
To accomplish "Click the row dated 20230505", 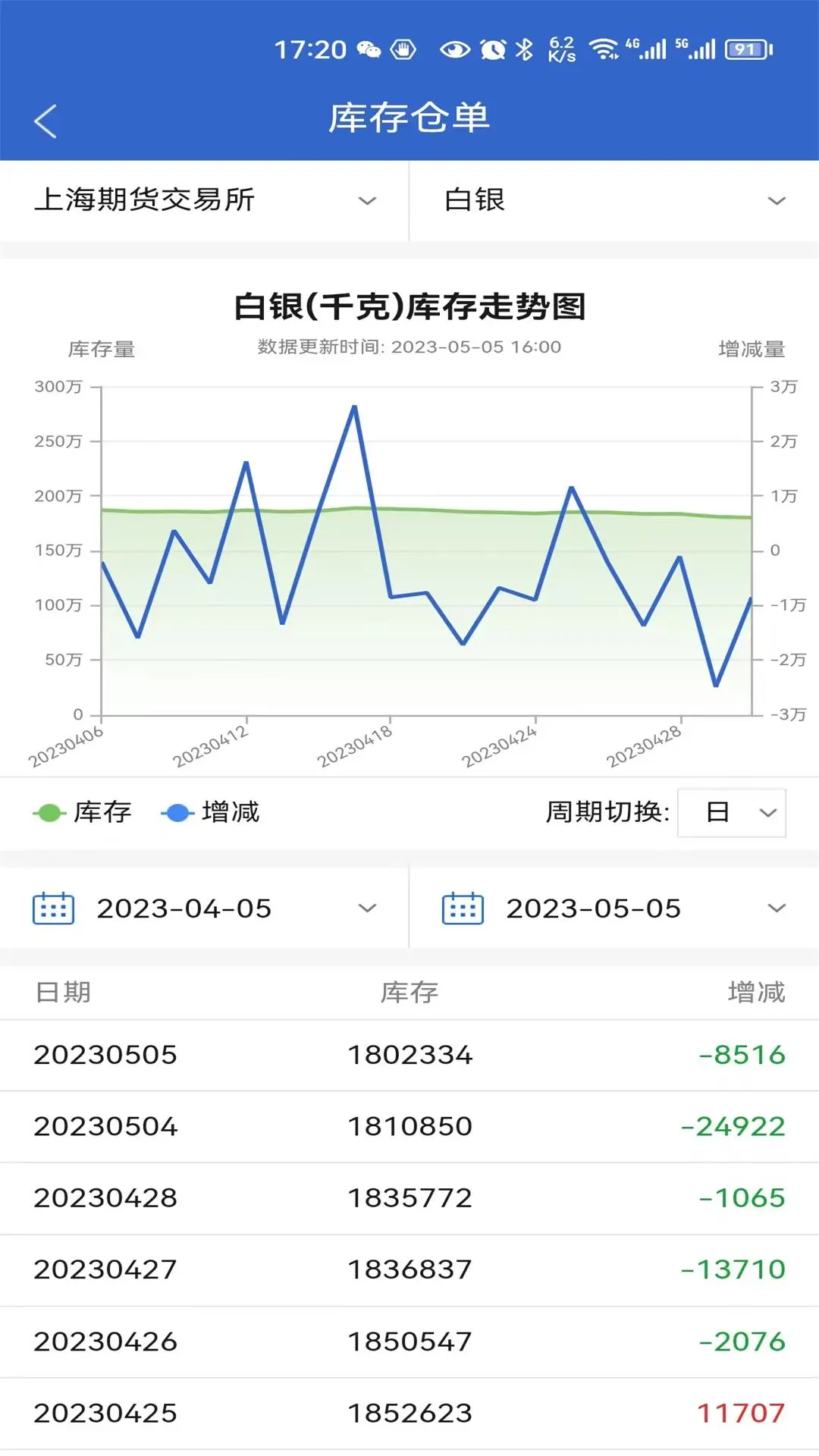I will (x=104, y=1054).
